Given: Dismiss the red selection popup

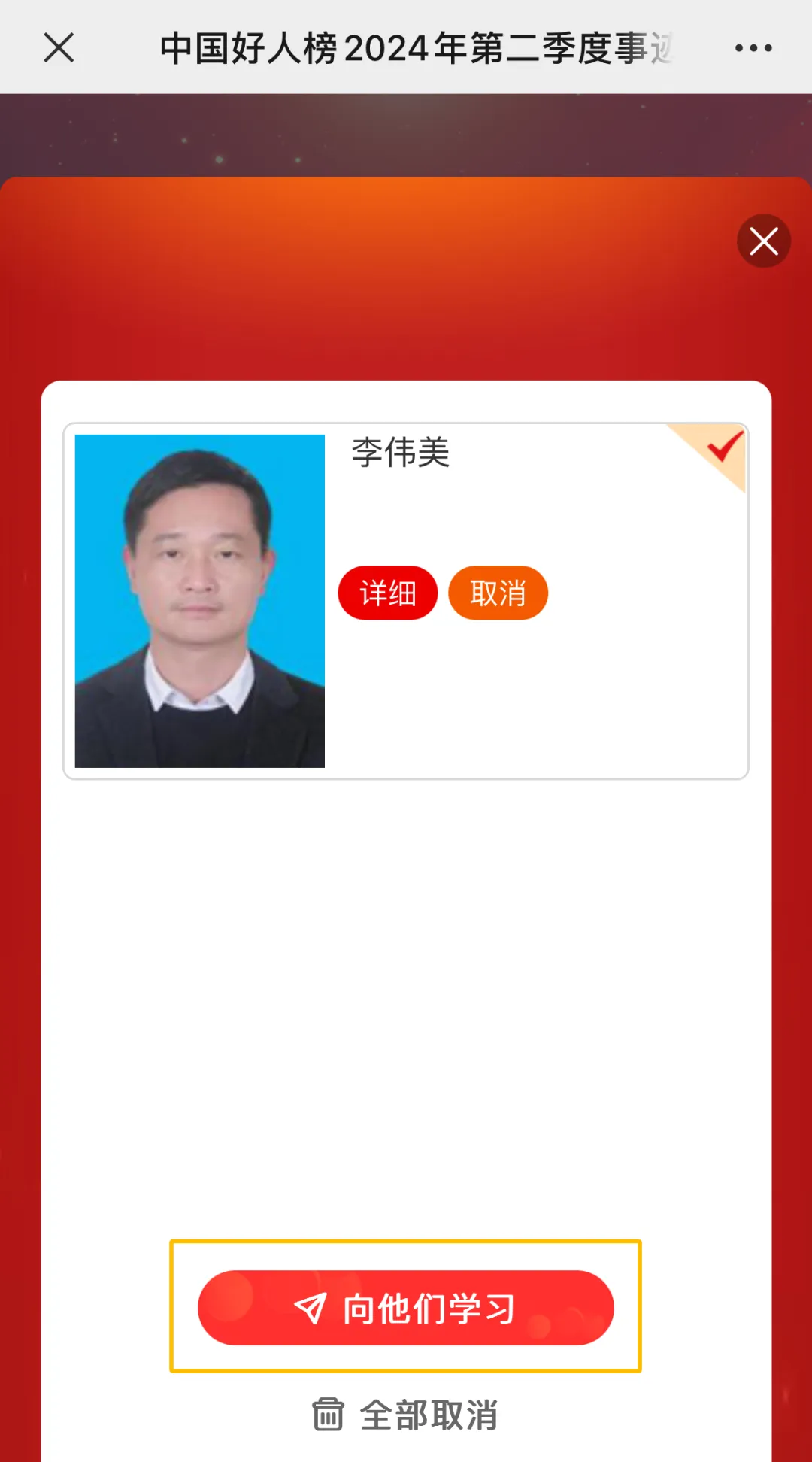Looking at the screenshot, I should tap(763, 241).
